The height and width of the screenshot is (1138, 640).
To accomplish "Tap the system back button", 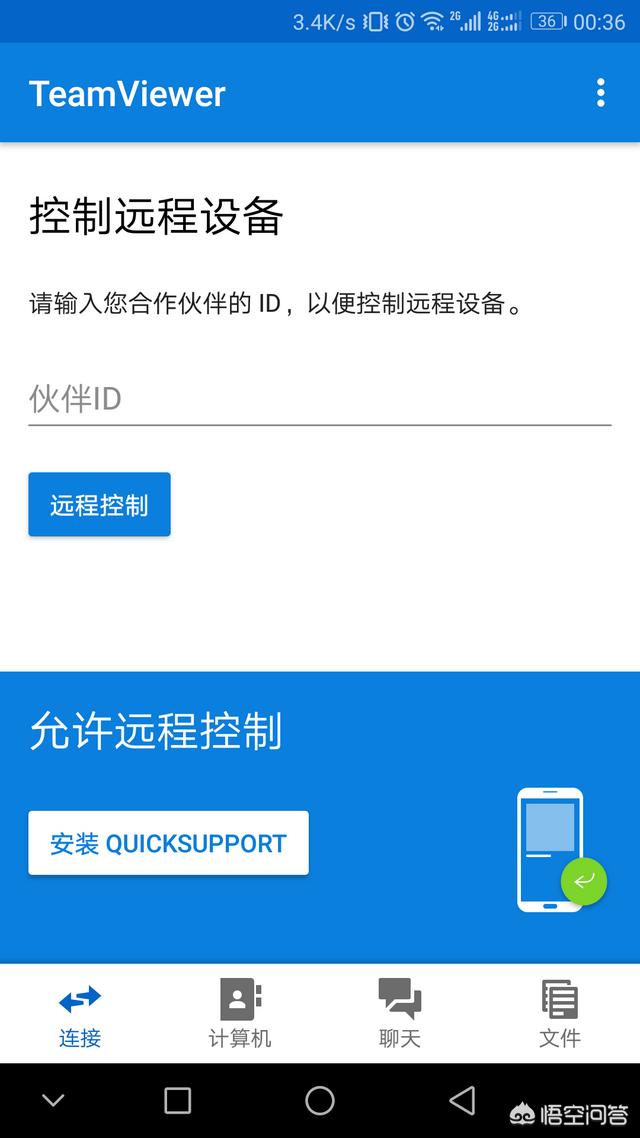I will (x=462, y=1101).
